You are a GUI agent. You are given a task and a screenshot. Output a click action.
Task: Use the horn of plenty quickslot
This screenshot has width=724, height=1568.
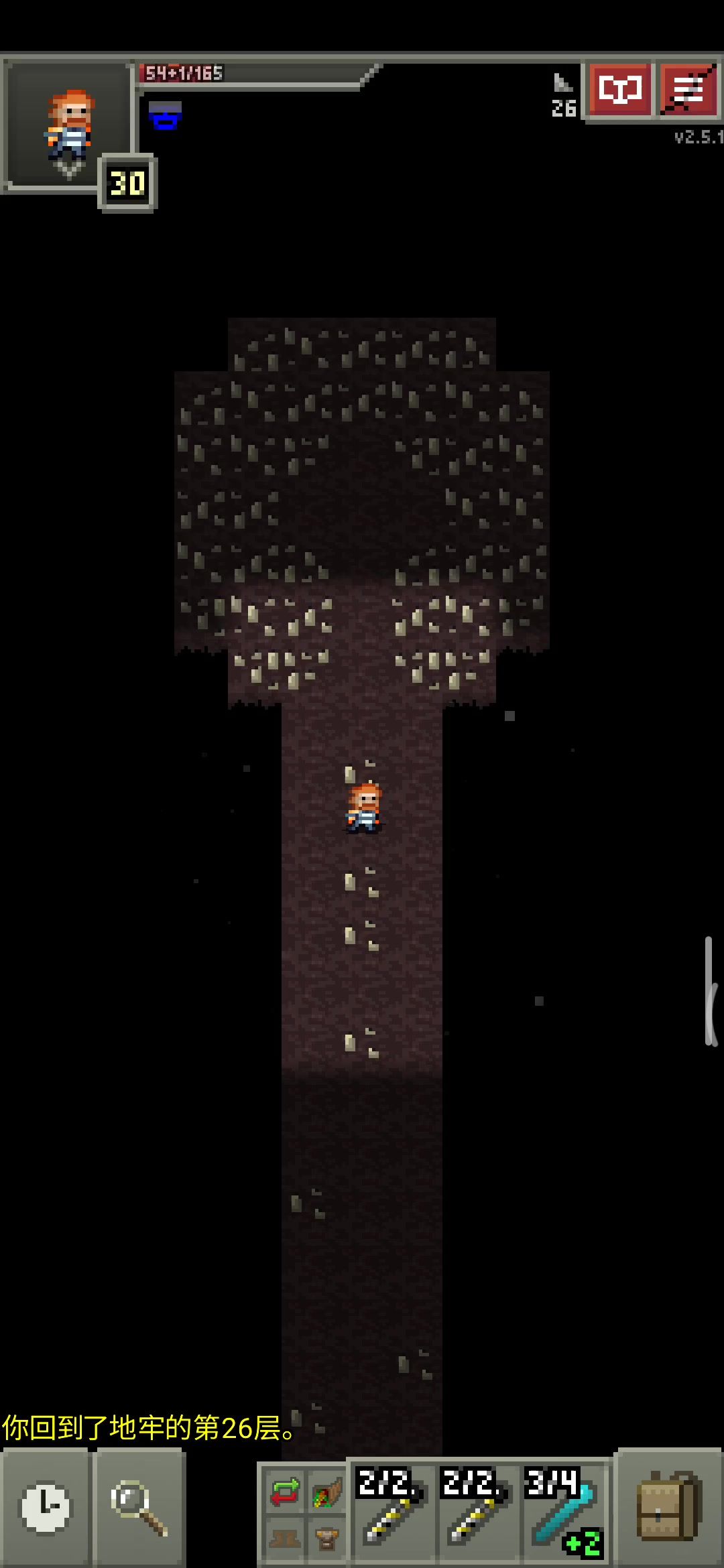pos(326,1493)
